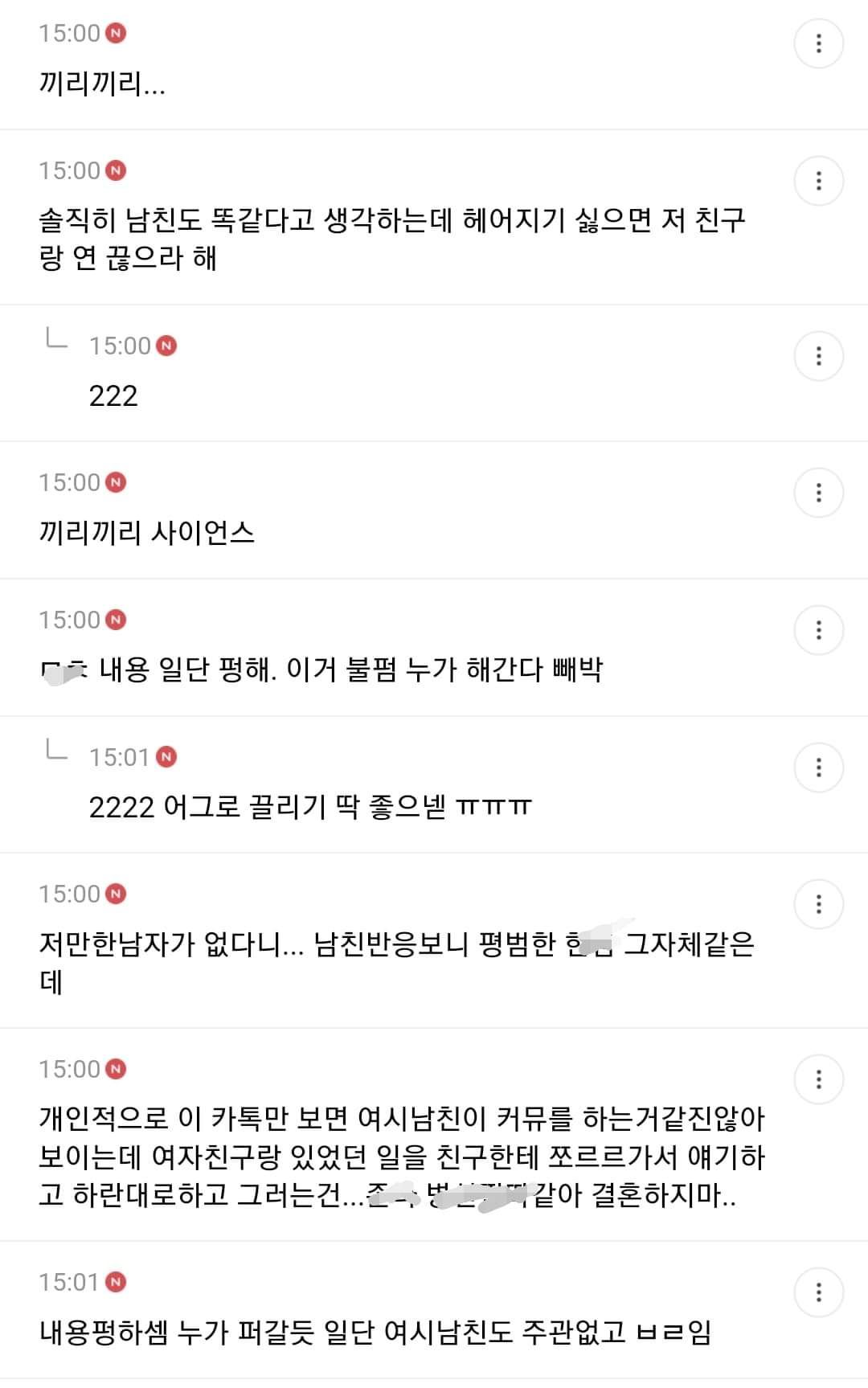Open the options menu for the 끼리끼리 comment
This screenshot has height=1388, width=868.
(818, 43)
